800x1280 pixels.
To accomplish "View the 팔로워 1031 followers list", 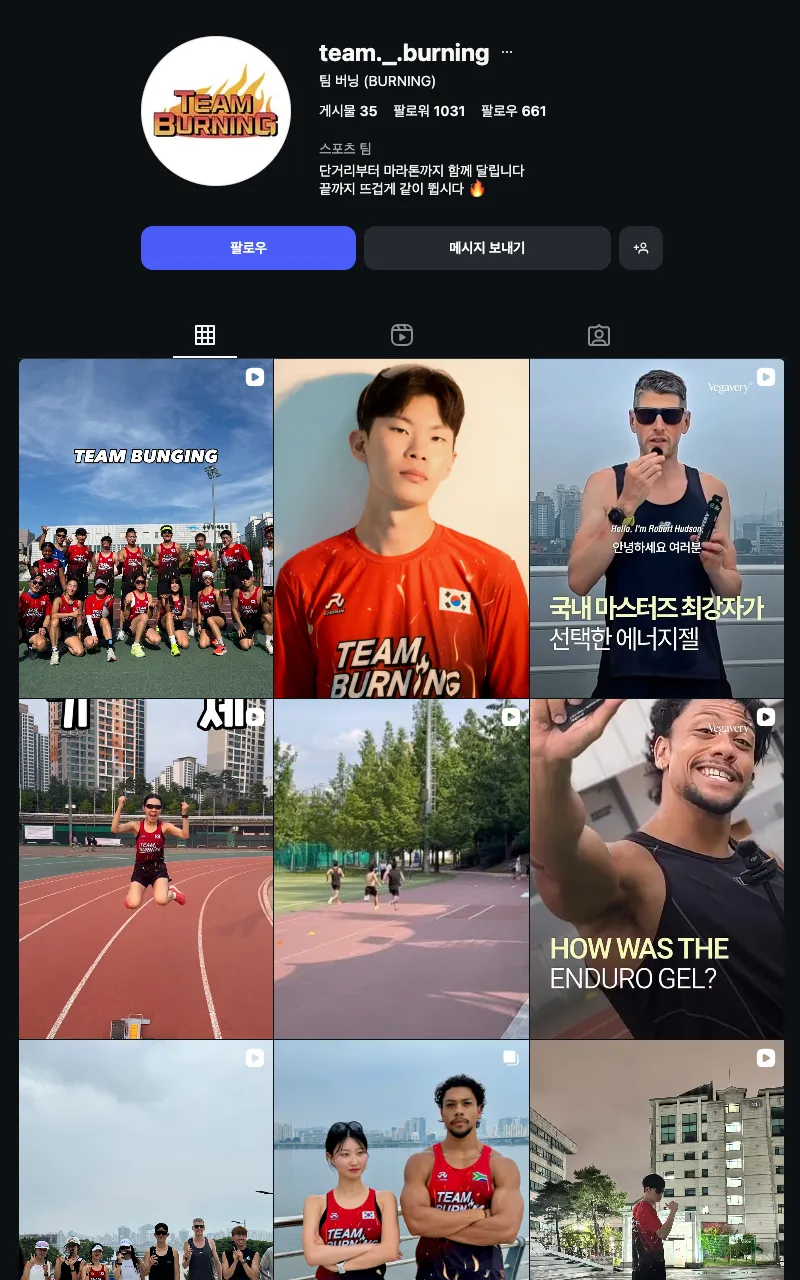I will click(x=429, y=111).
